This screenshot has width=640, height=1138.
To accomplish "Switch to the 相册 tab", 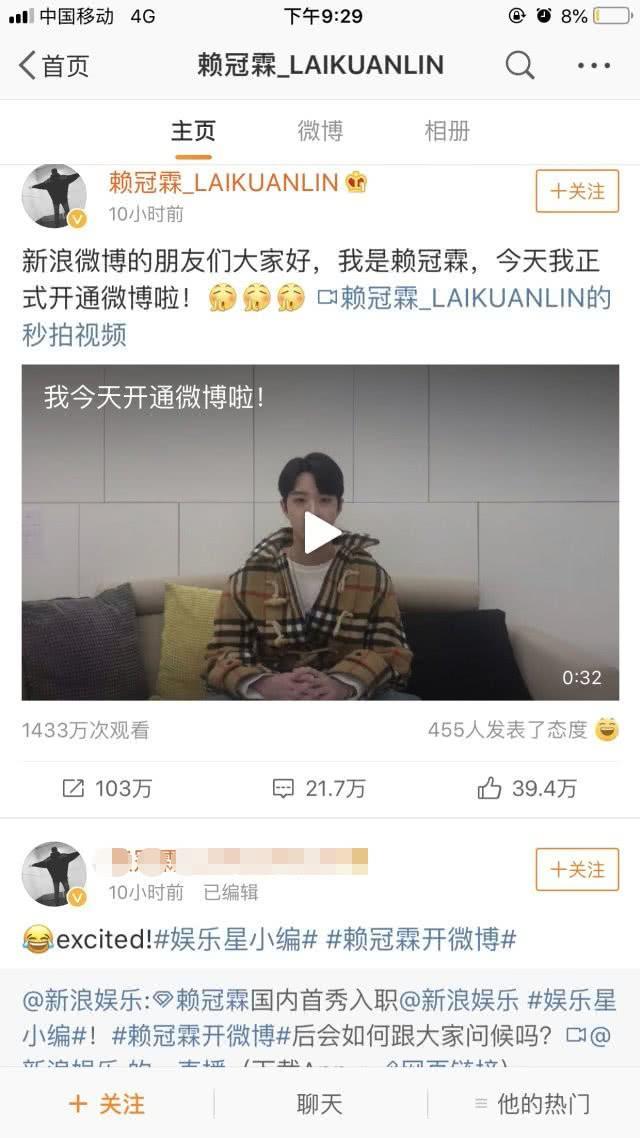I will click(446, 131).
